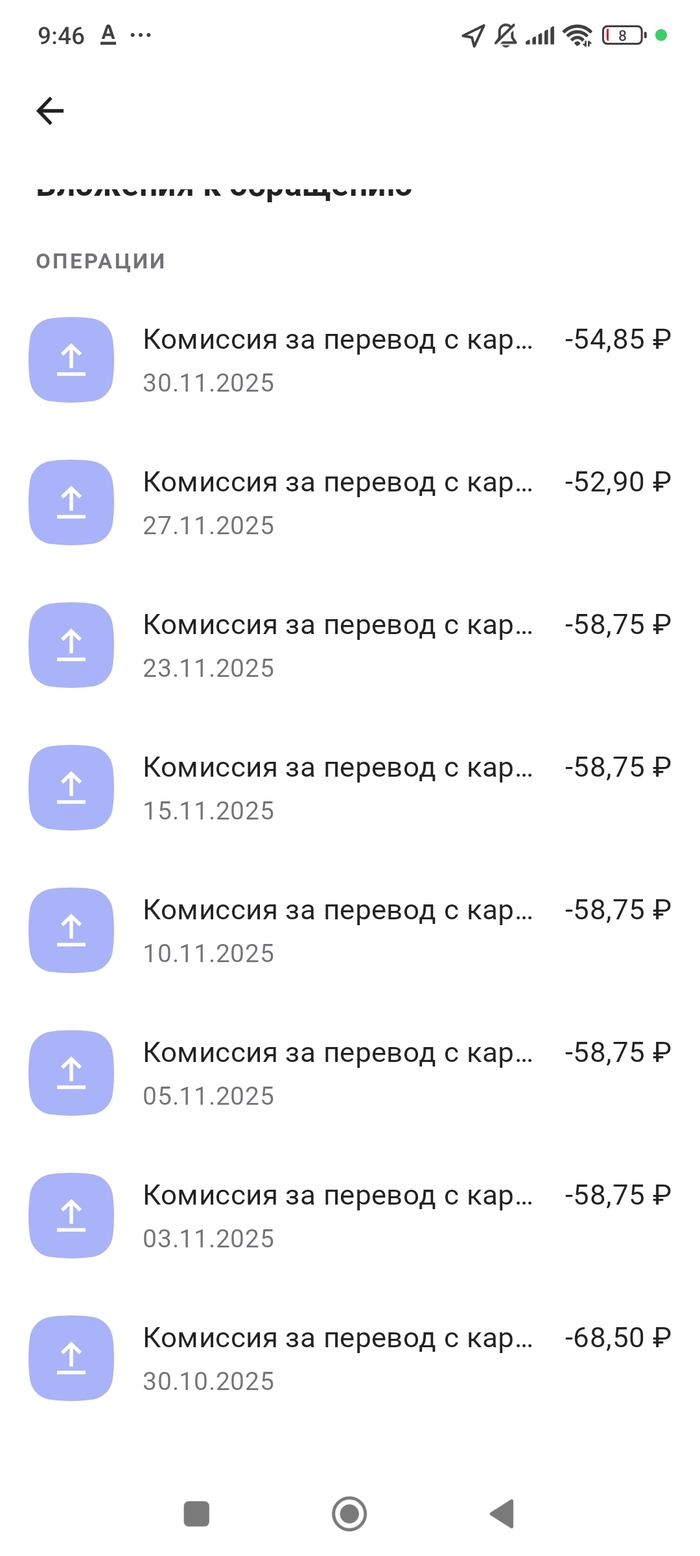Screen dimensions: 700x1556
Task: Tap the system home button
Action: coord(349,1514)
